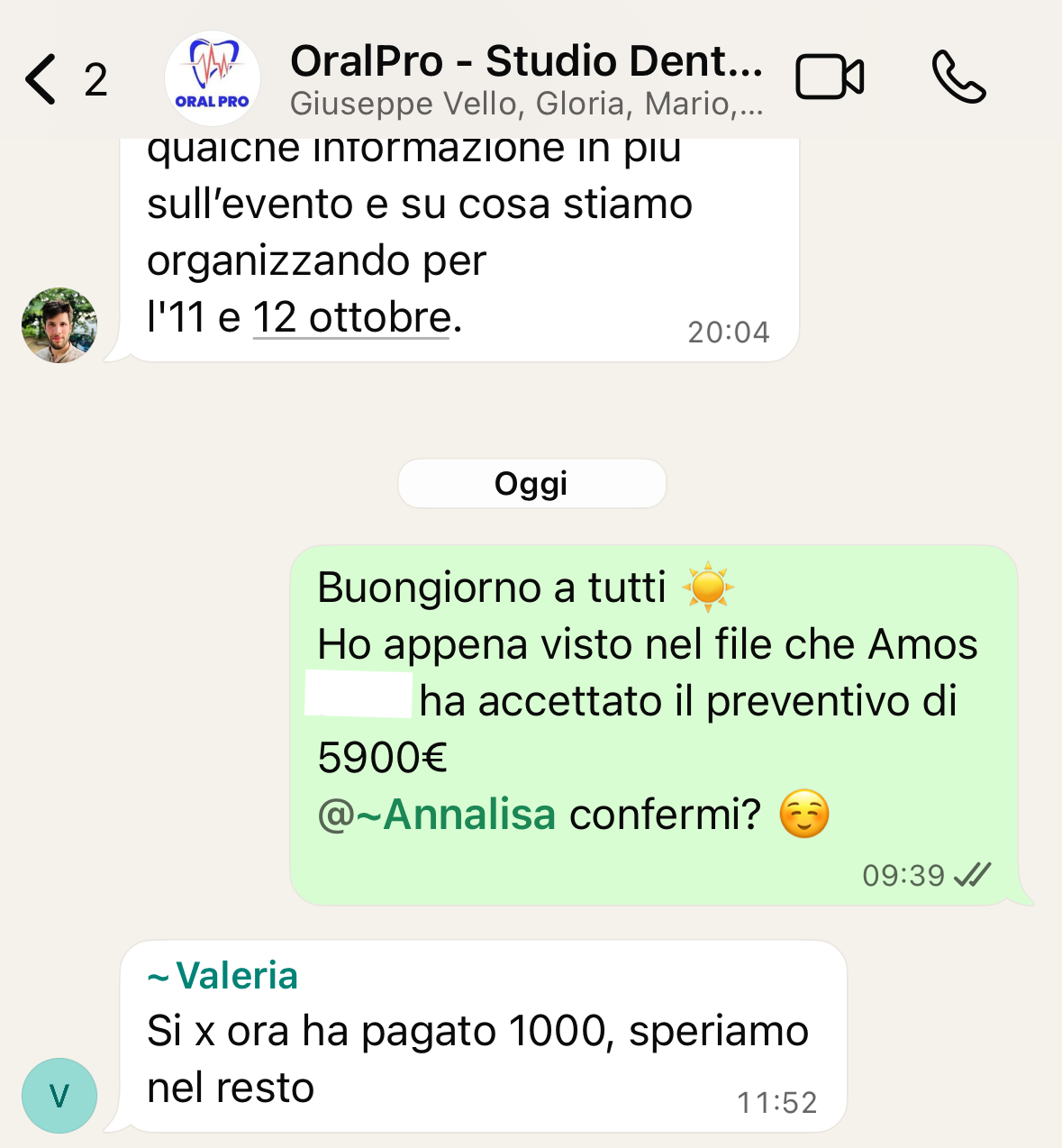Open OralPro group info from the header

(526, 79)
